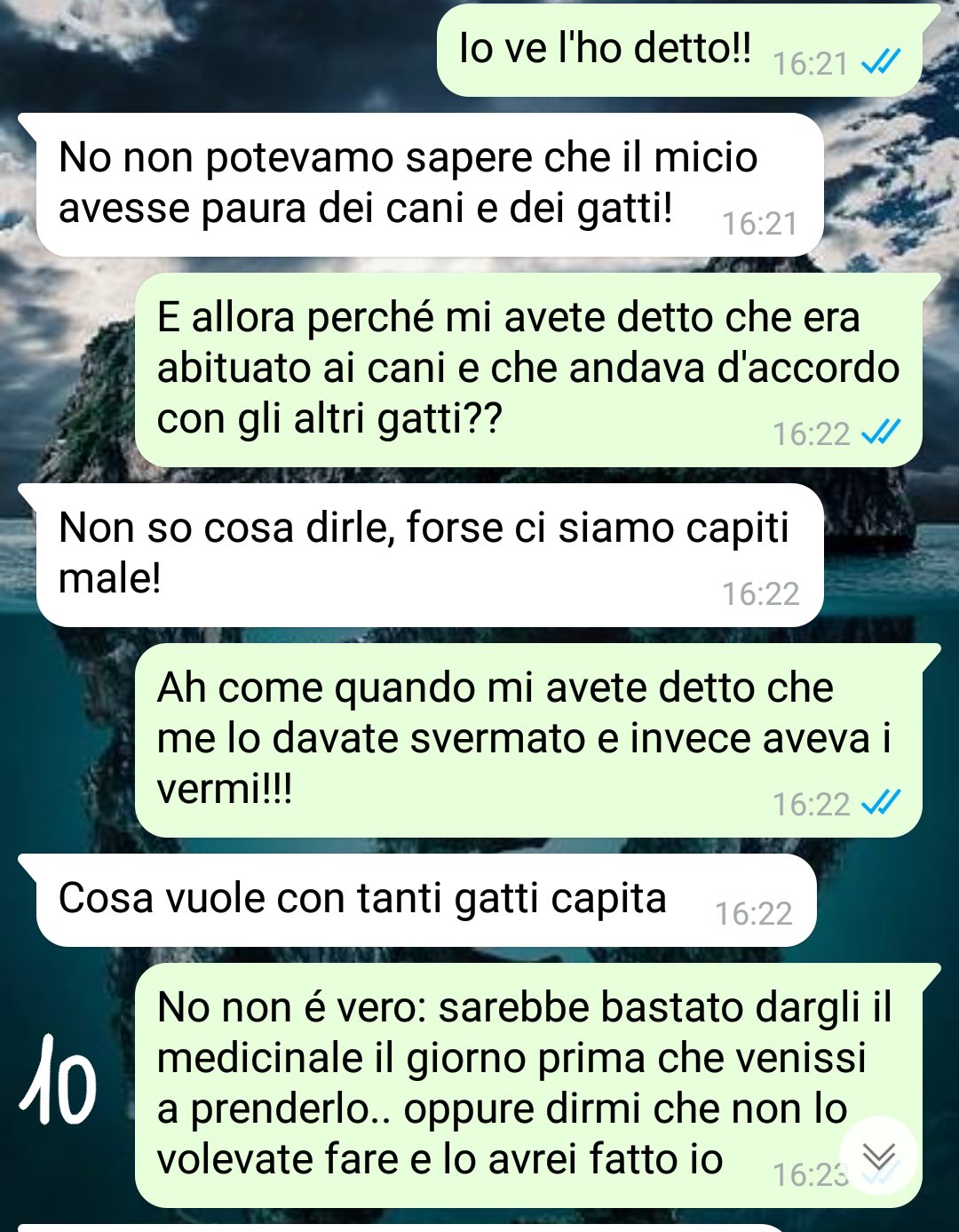
Task: Jump to the latest messages with the down arrow
Action: click(878, 1155)
